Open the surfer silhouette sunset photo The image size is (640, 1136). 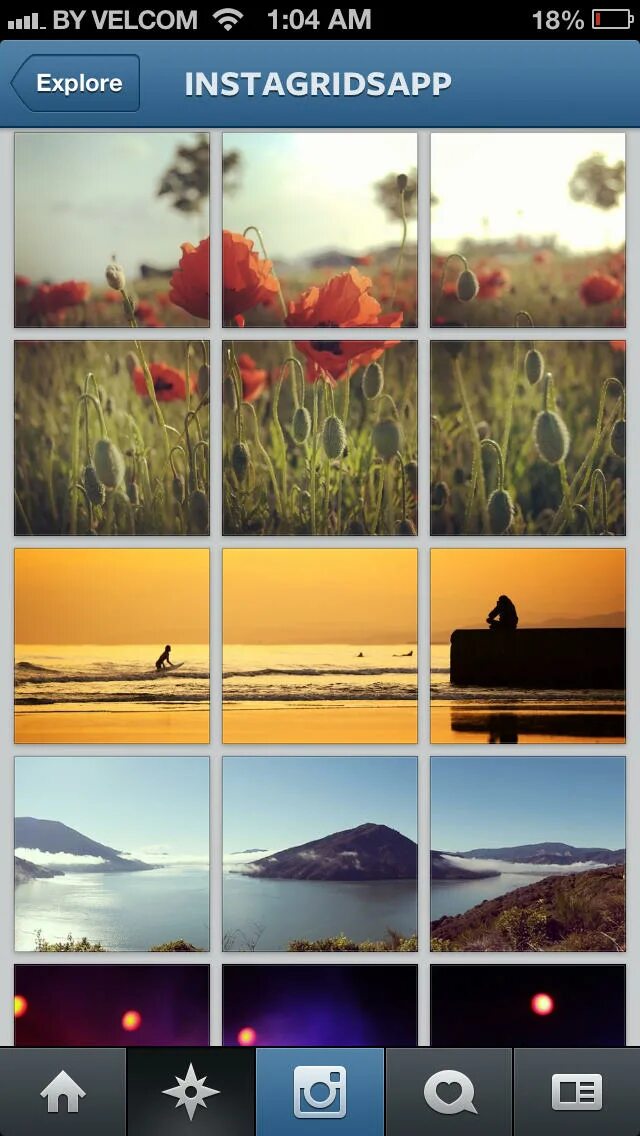(112, 646)
